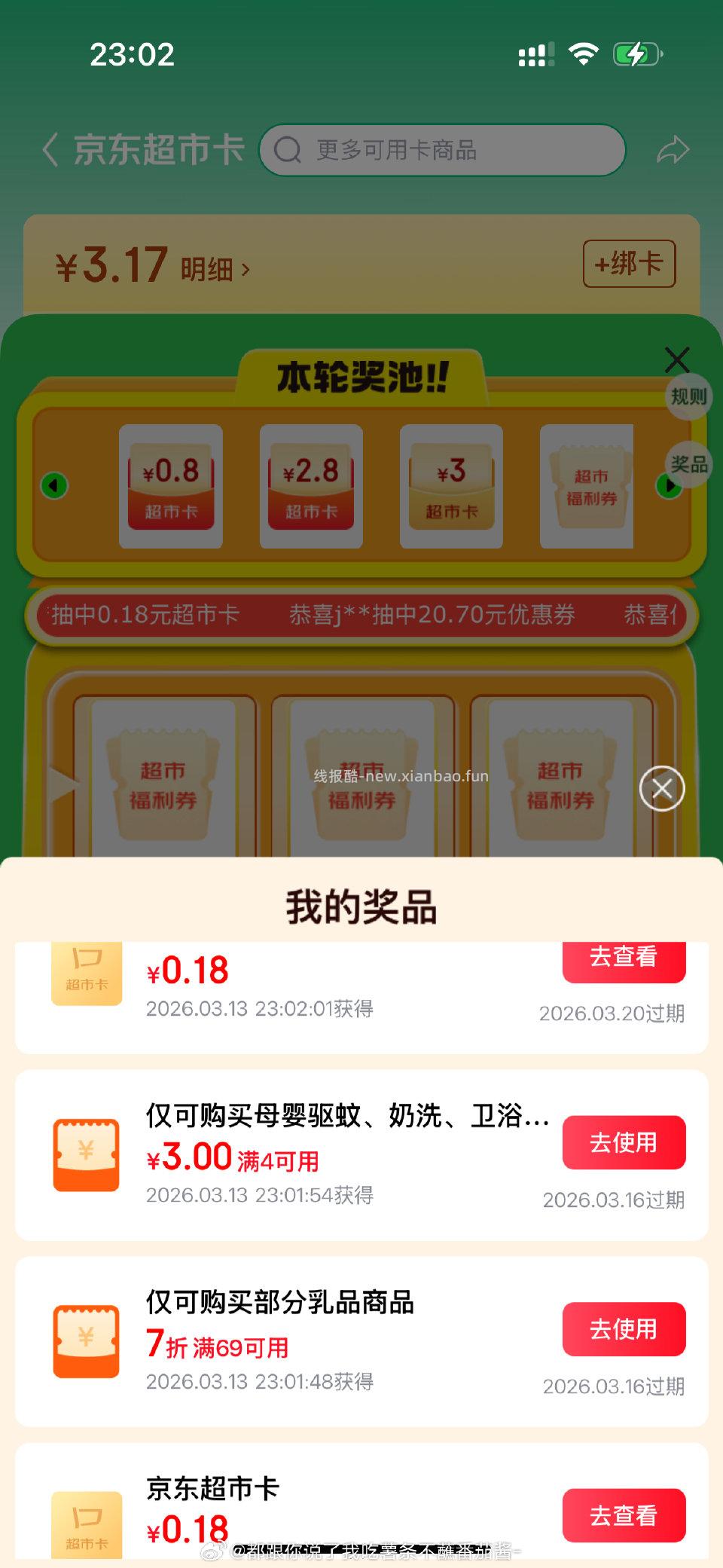Click the left green arrow in the prize pool

point(53,486)
